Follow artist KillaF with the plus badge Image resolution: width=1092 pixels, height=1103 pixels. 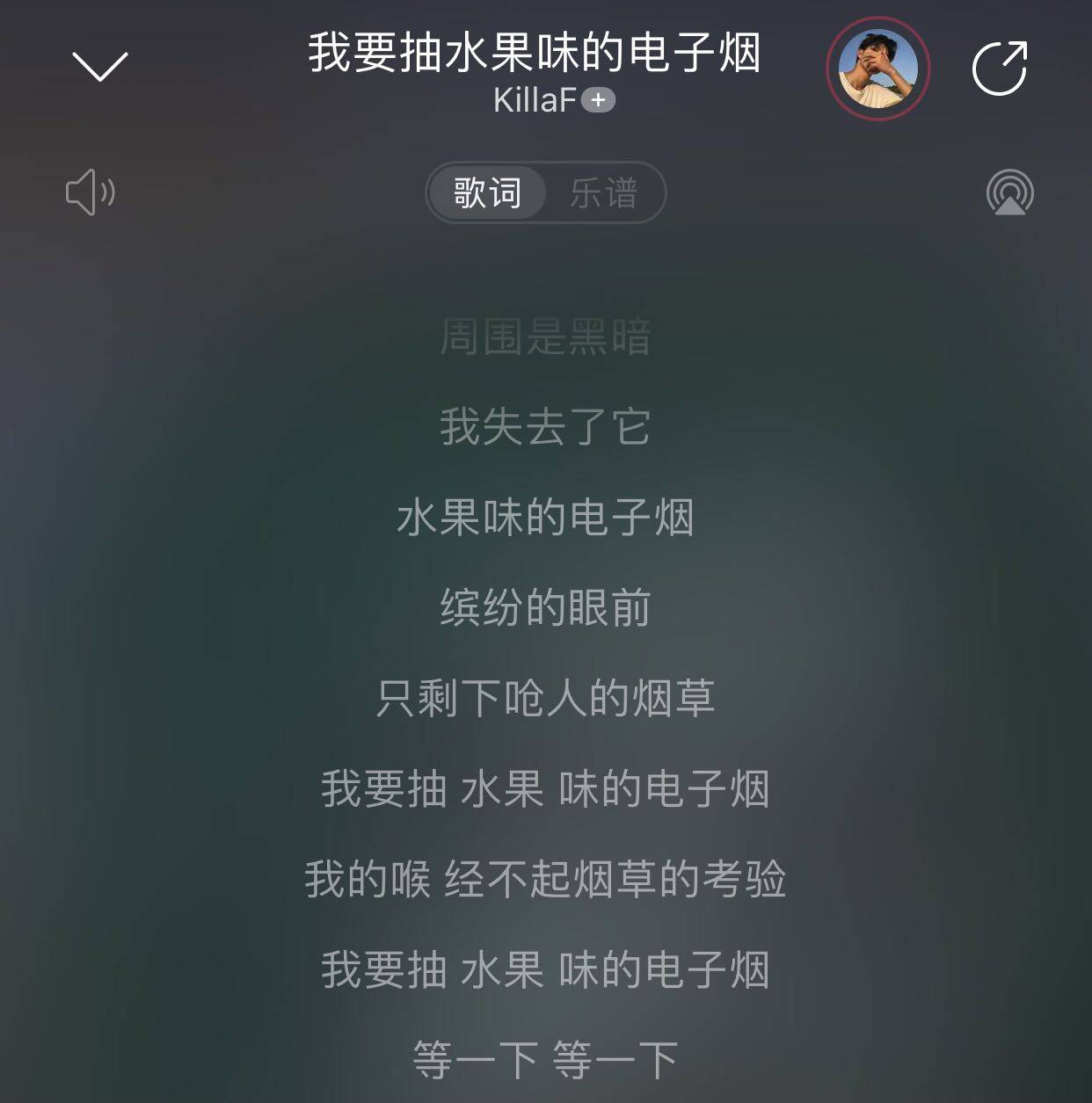tap(598, 100)
